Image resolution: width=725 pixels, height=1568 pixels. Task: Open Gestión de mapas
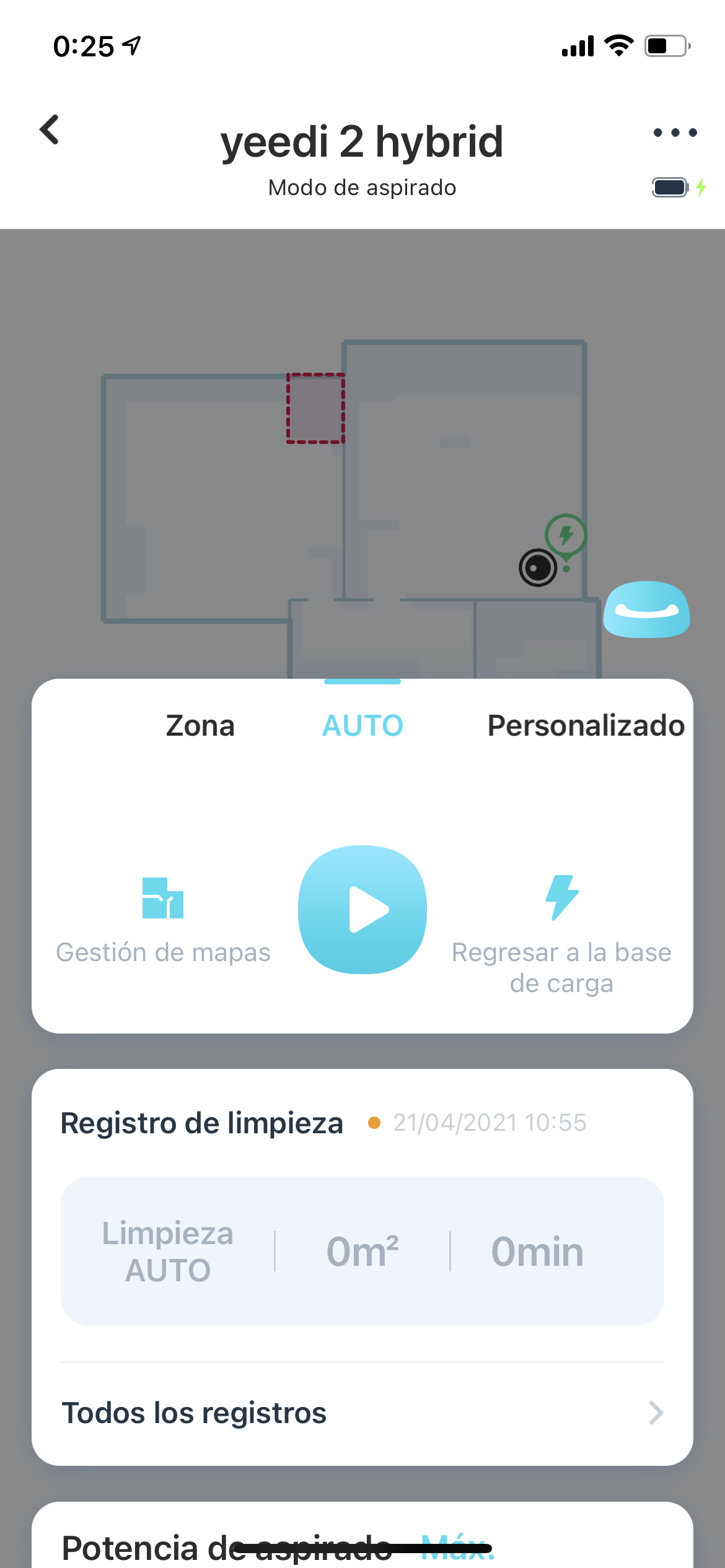click(163, 921)
